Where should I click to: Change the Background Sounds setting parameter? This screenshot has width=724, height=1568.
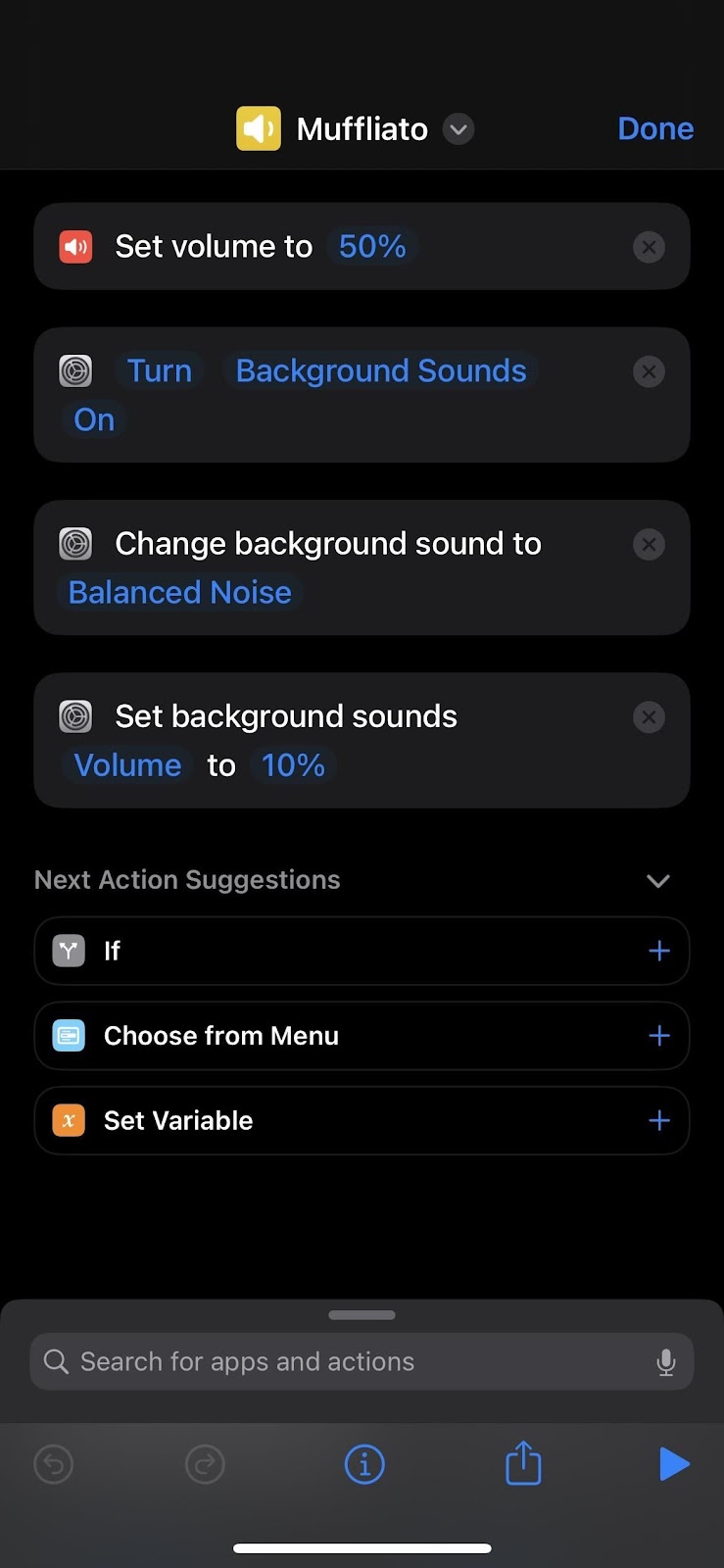pos(381,370)
